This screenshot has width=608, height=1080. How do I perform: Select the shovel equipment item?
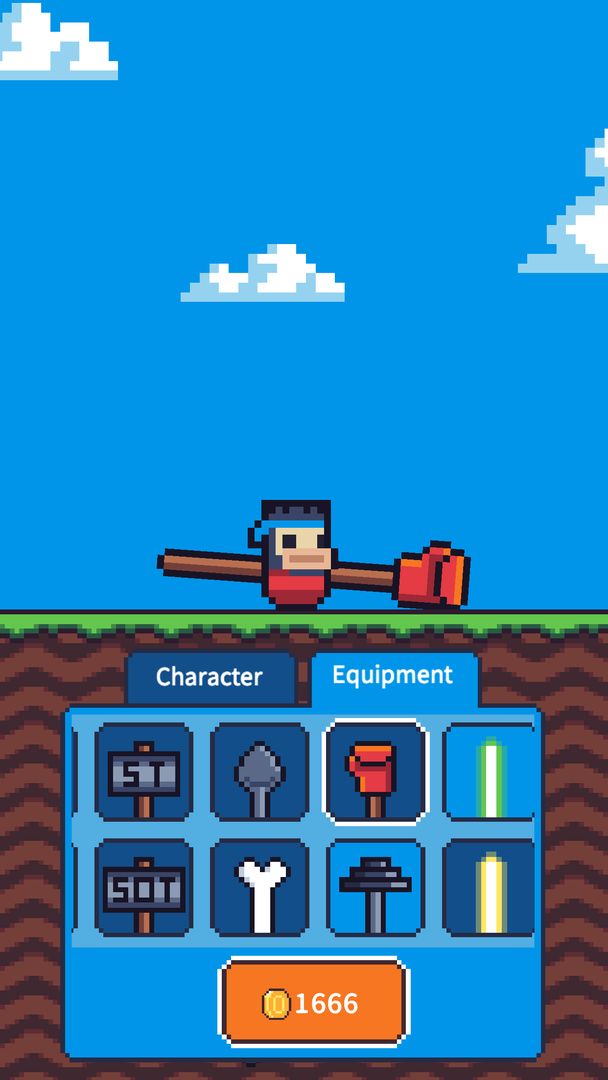260,772
